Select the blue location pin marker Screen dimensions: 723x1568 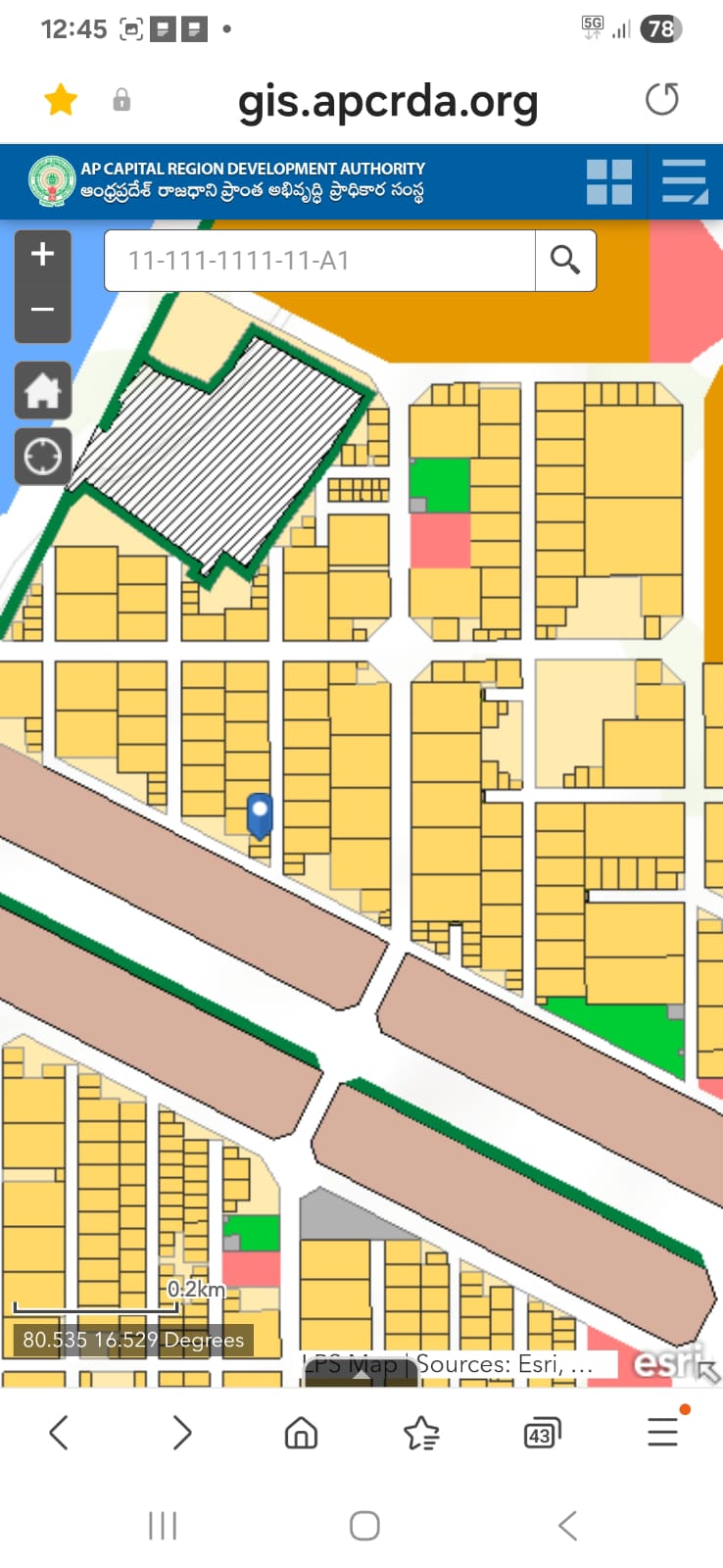click(x=260, y=813)
